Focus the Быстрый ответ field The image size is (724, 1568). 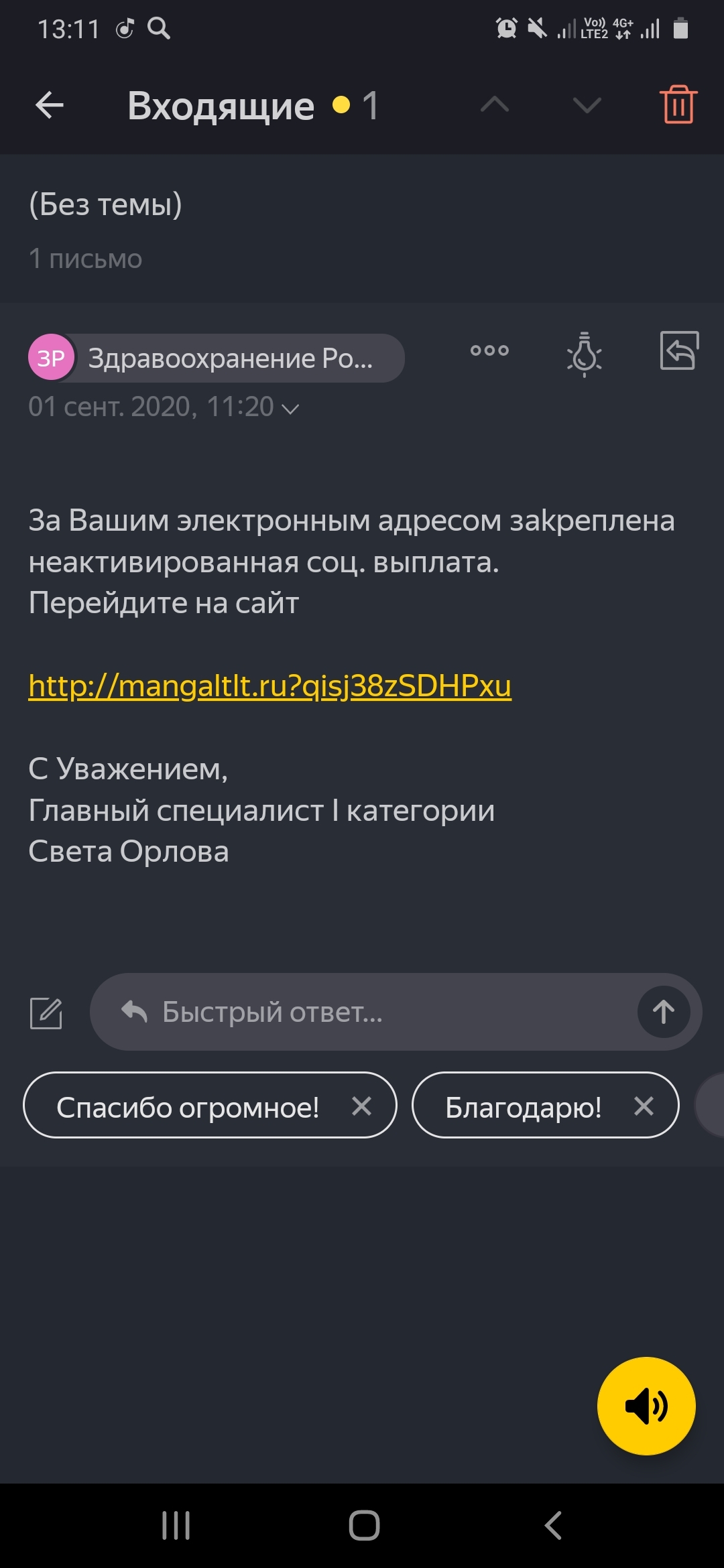click(375, 1012)
